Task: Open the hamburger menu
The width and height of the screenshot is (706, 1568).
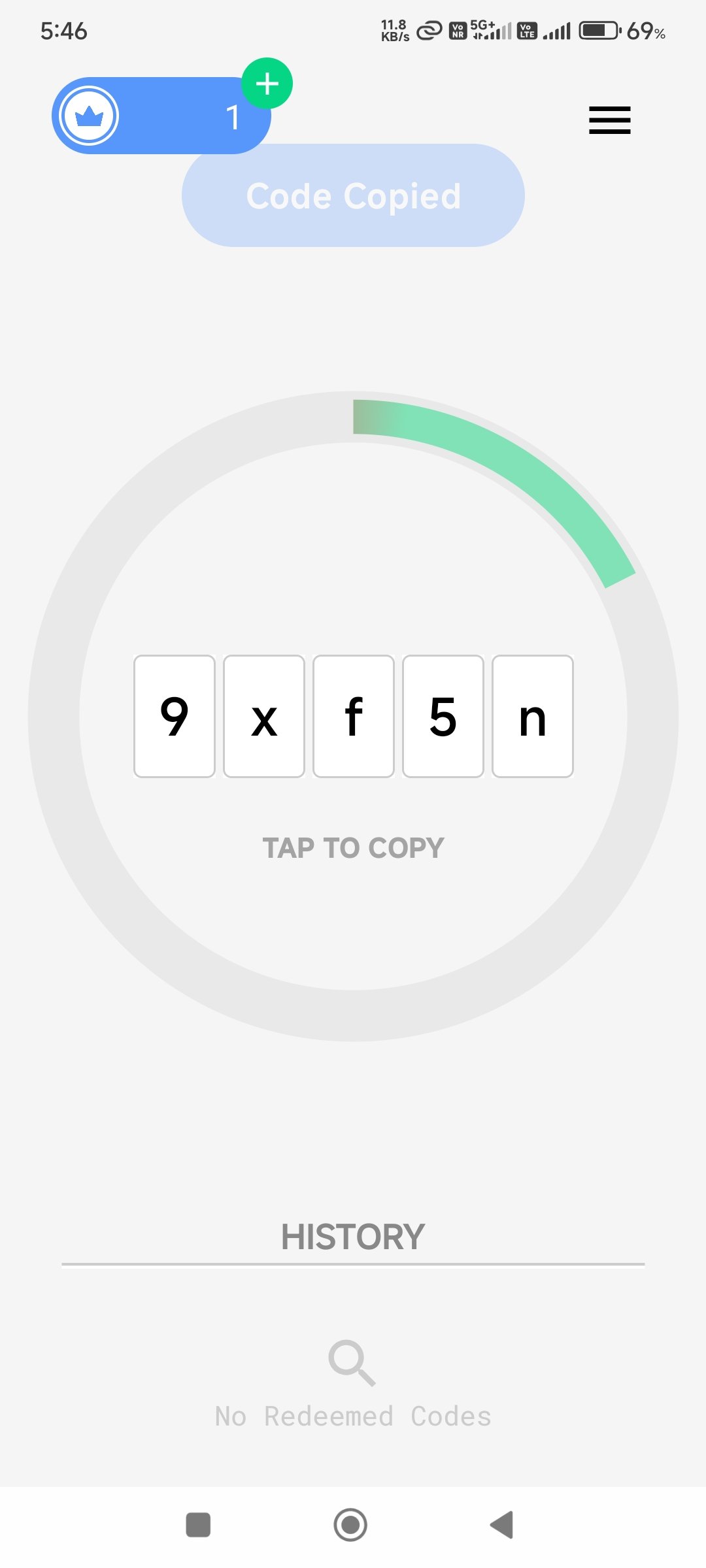Action: coord(609,120)
